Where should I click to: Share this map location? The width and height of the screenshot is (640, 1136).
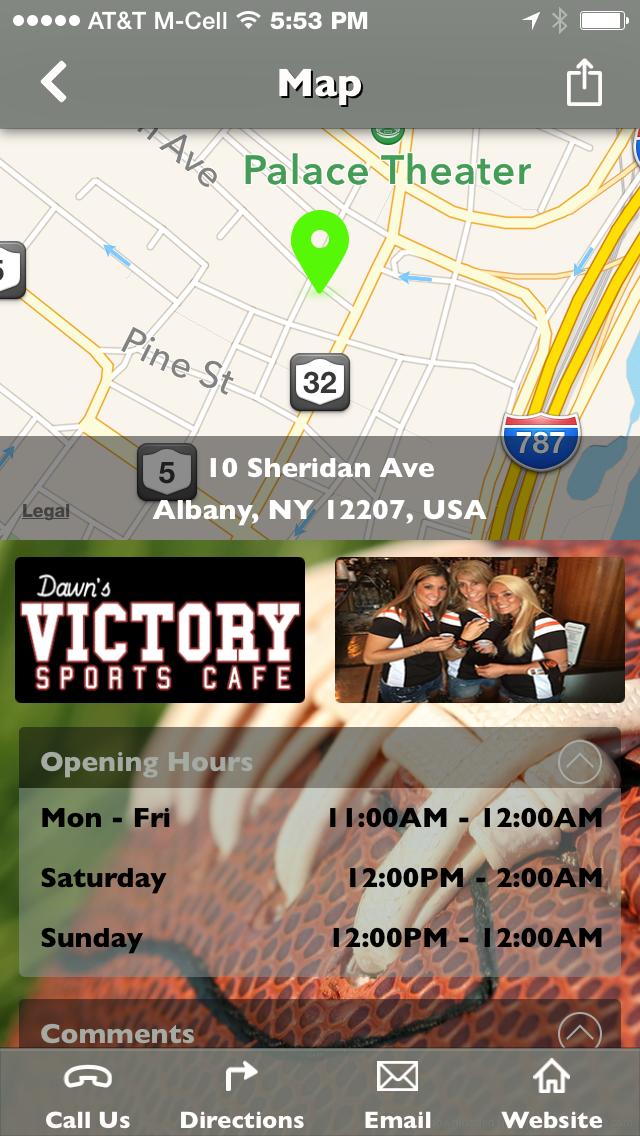[584, 83]
